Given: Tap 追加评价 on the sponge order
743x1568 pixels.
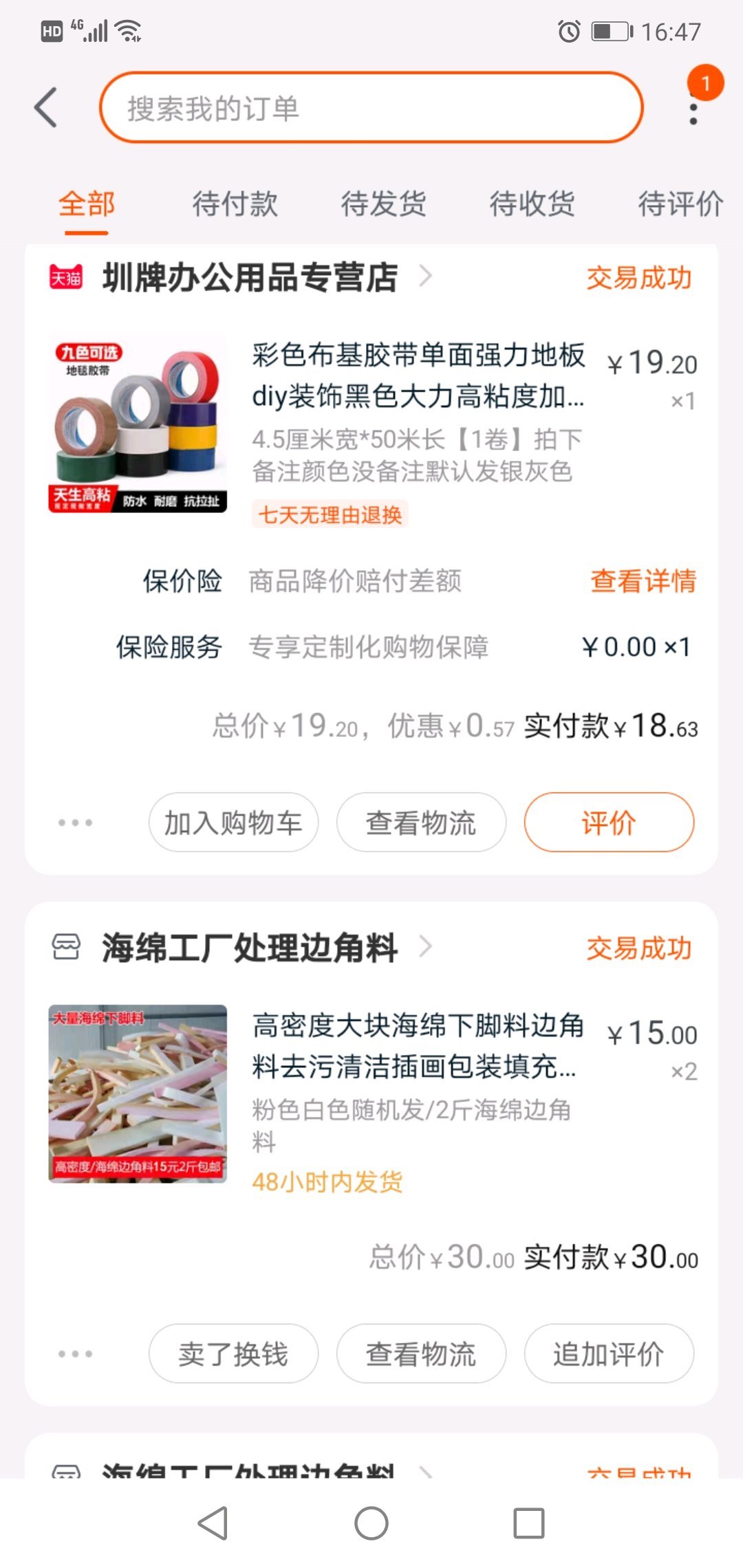Looking at the screenshot, I should point(609,1354).
